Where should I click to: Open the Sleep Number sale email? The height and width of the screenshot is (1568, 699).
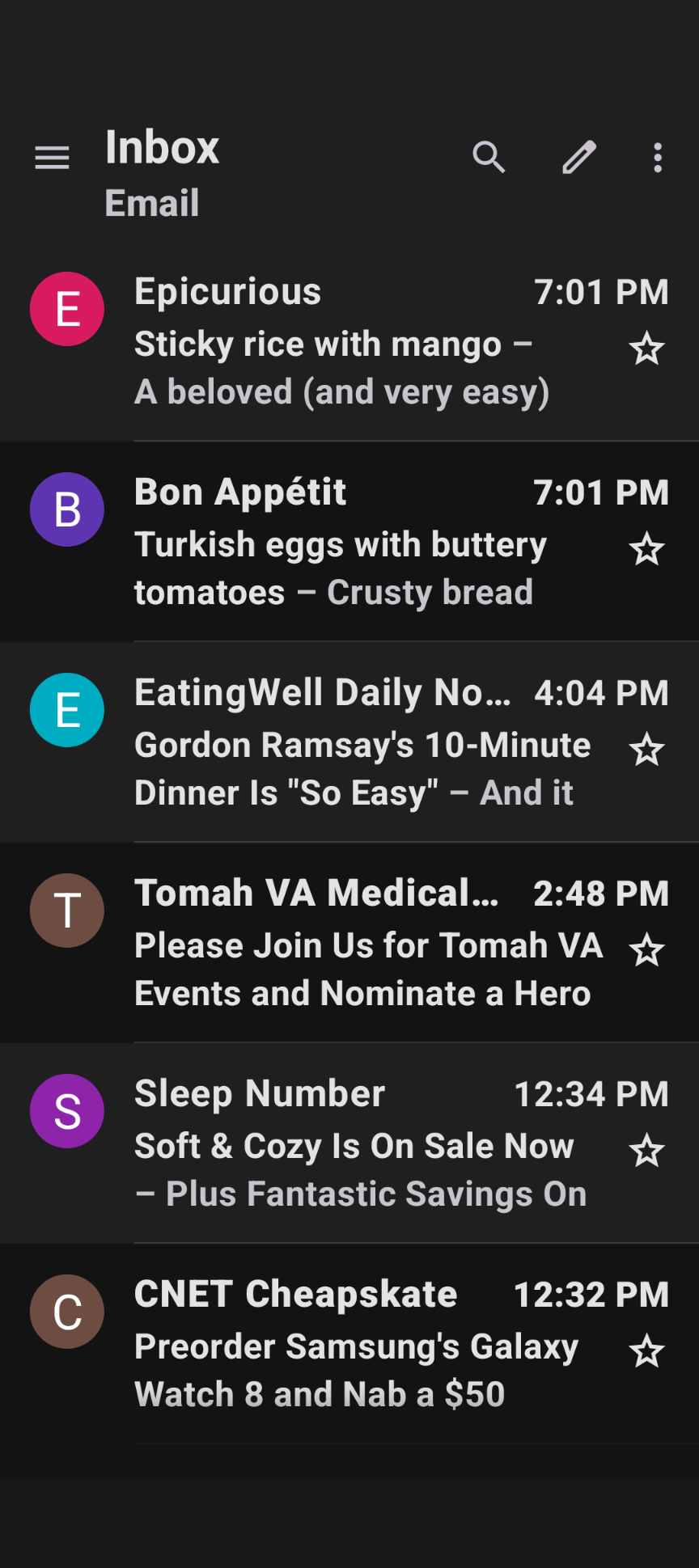pyautogui.click(x=349, y=1143)
